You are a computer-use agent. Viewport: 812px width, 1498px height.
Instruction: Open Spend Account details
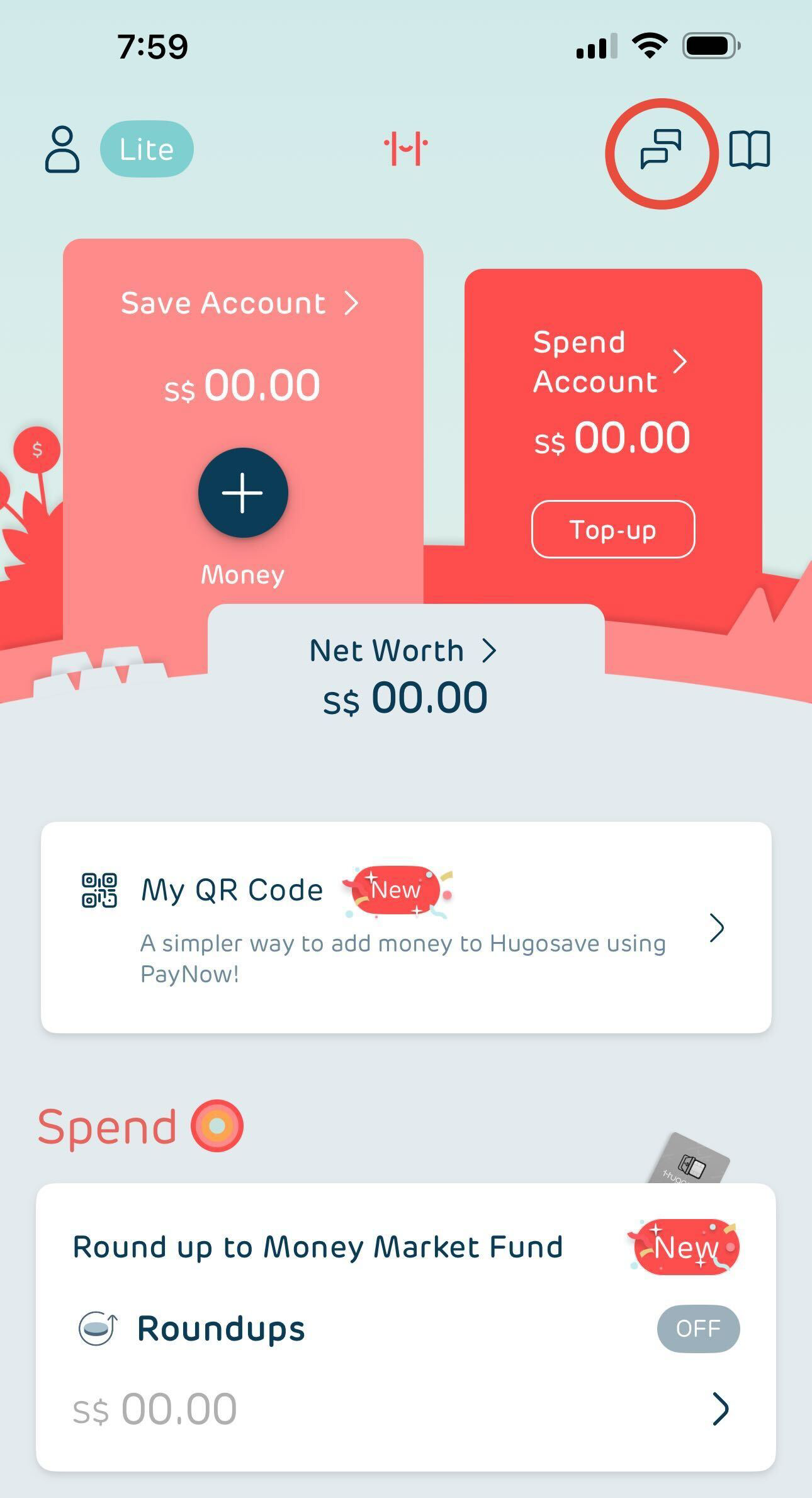pos(611,362)
